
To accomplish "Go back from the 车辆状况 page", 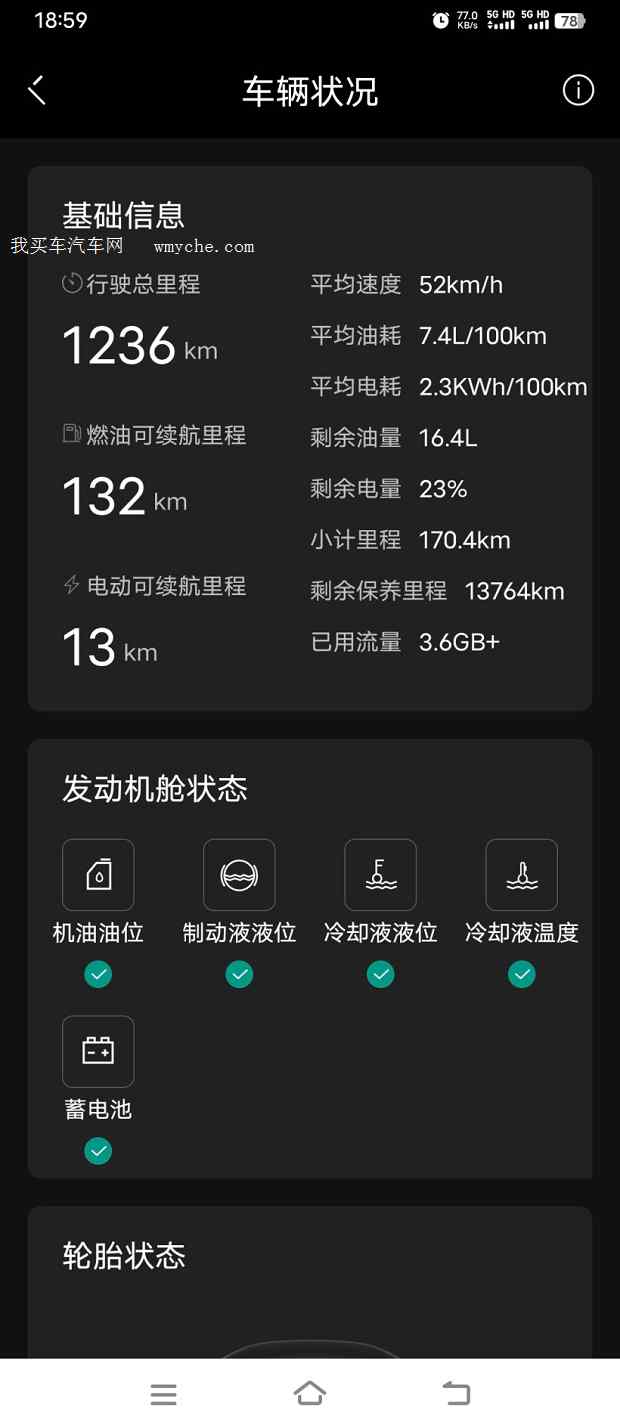I will point(37,91).
